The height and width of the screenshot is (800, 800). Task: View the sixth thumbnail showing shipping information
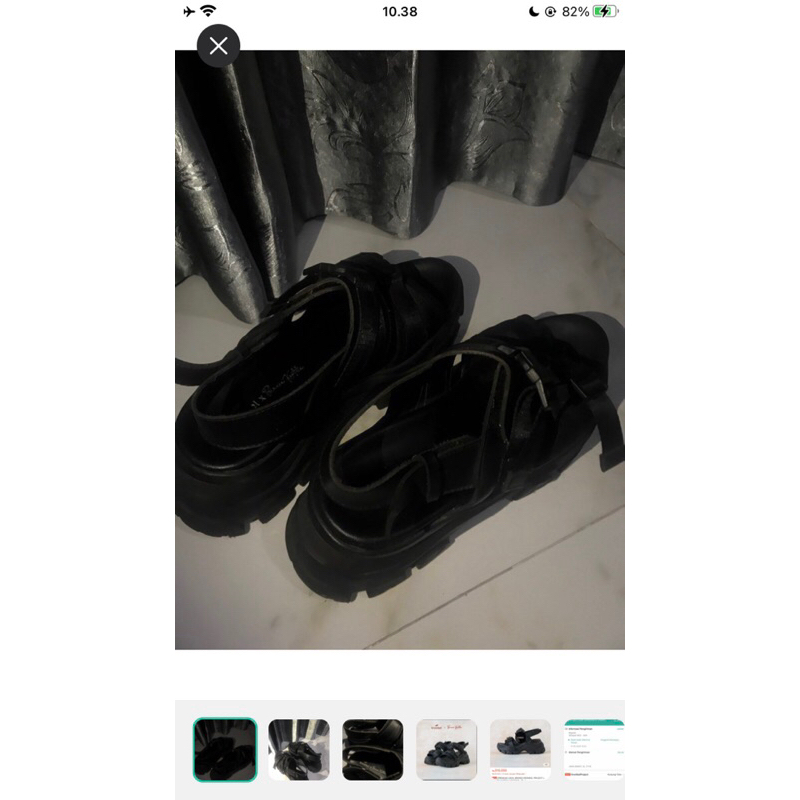point(594,749)
